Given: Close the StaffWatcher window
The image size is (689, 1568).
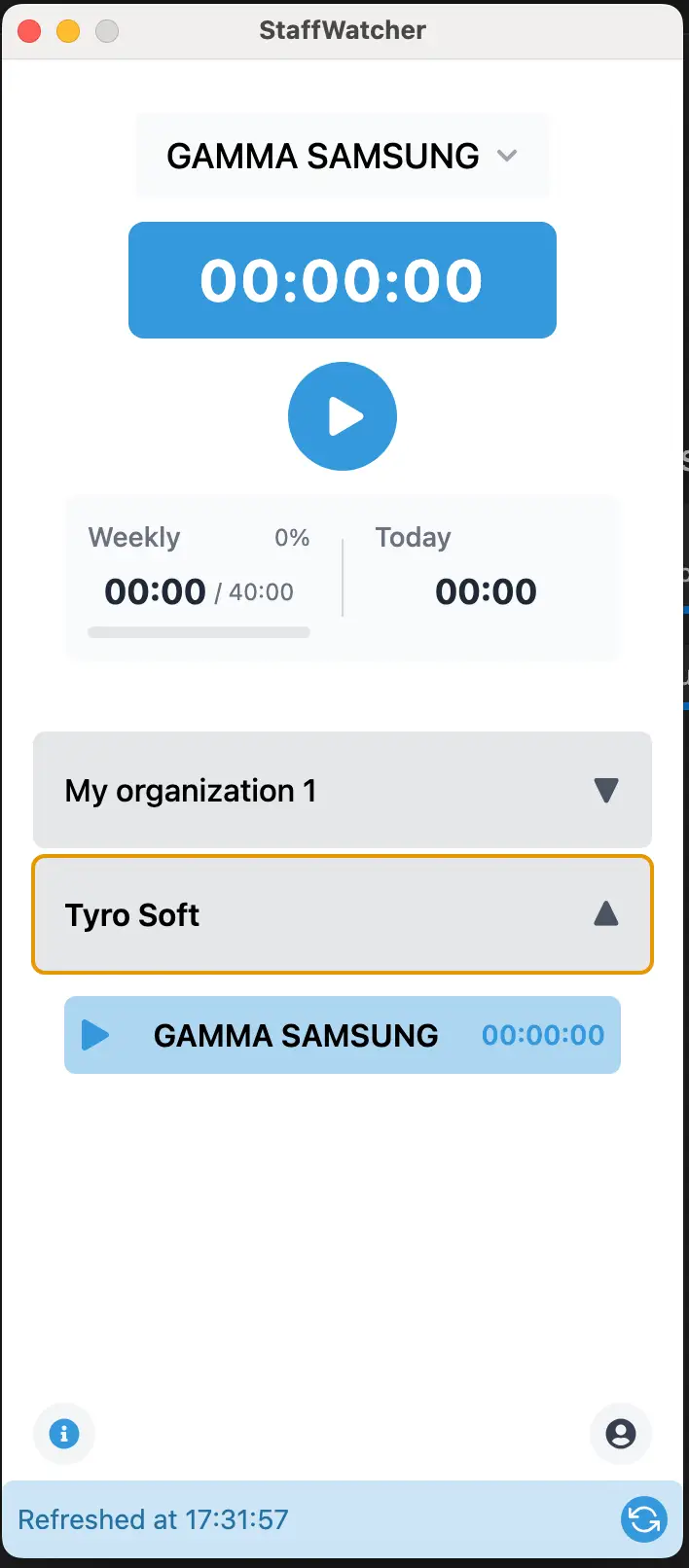Looking at the screenshot, I should pos(29,31).
